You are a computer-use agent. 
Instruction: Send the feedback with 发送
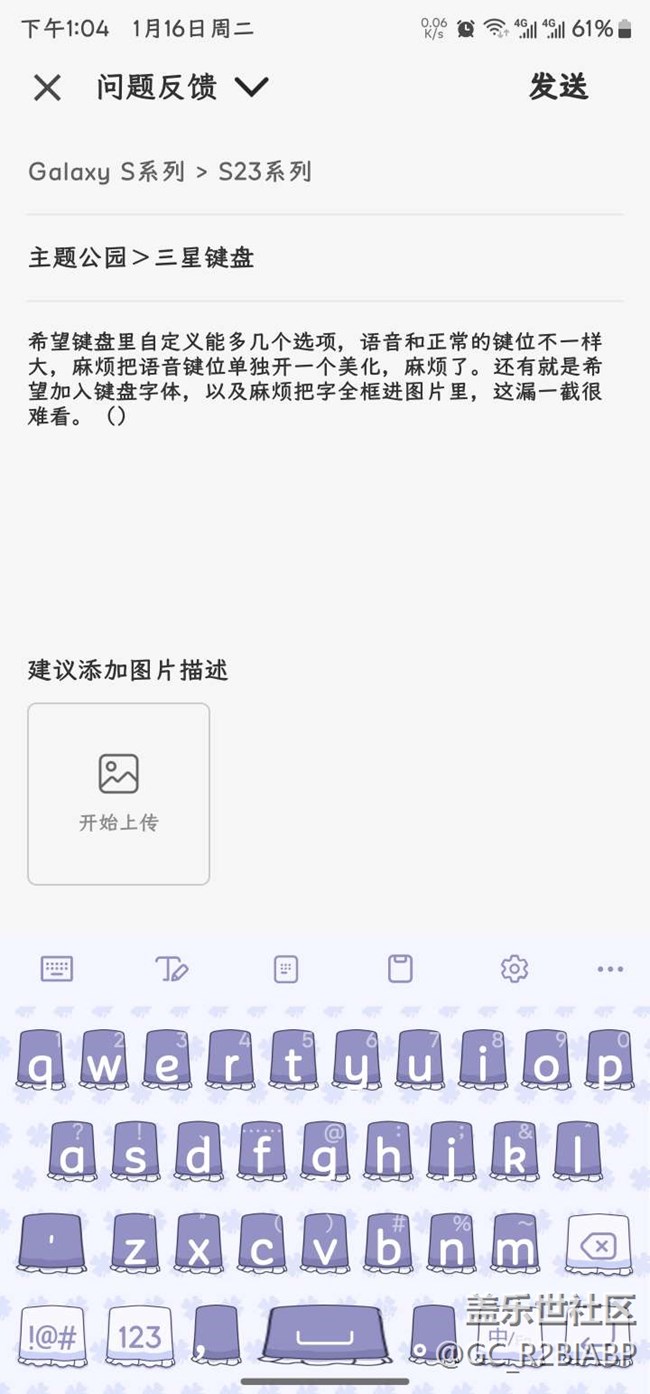558,88
